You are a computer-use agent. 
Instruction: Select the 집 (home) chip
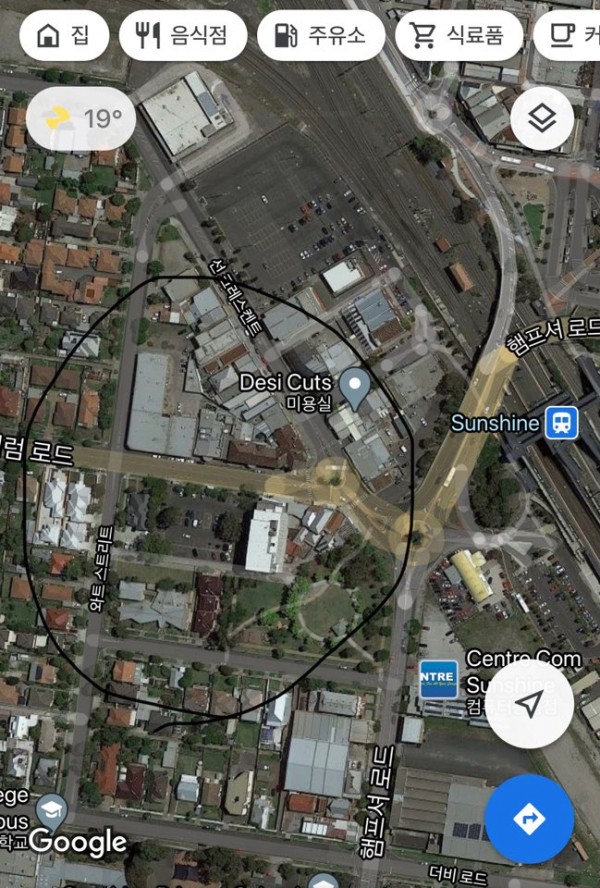pos(64,36)
